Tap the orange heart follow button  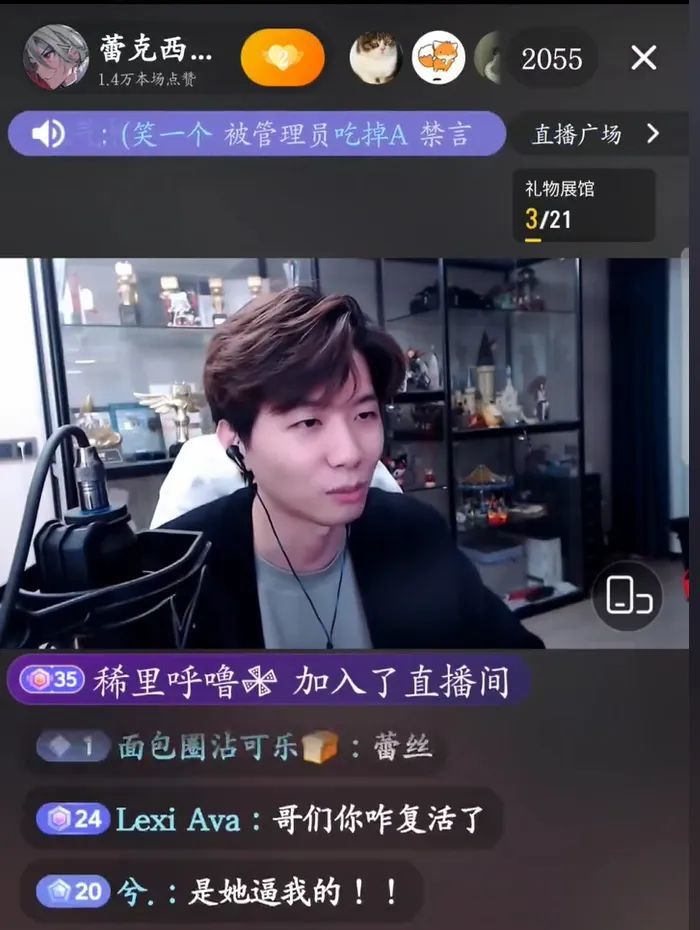click(x=282, y=57)
